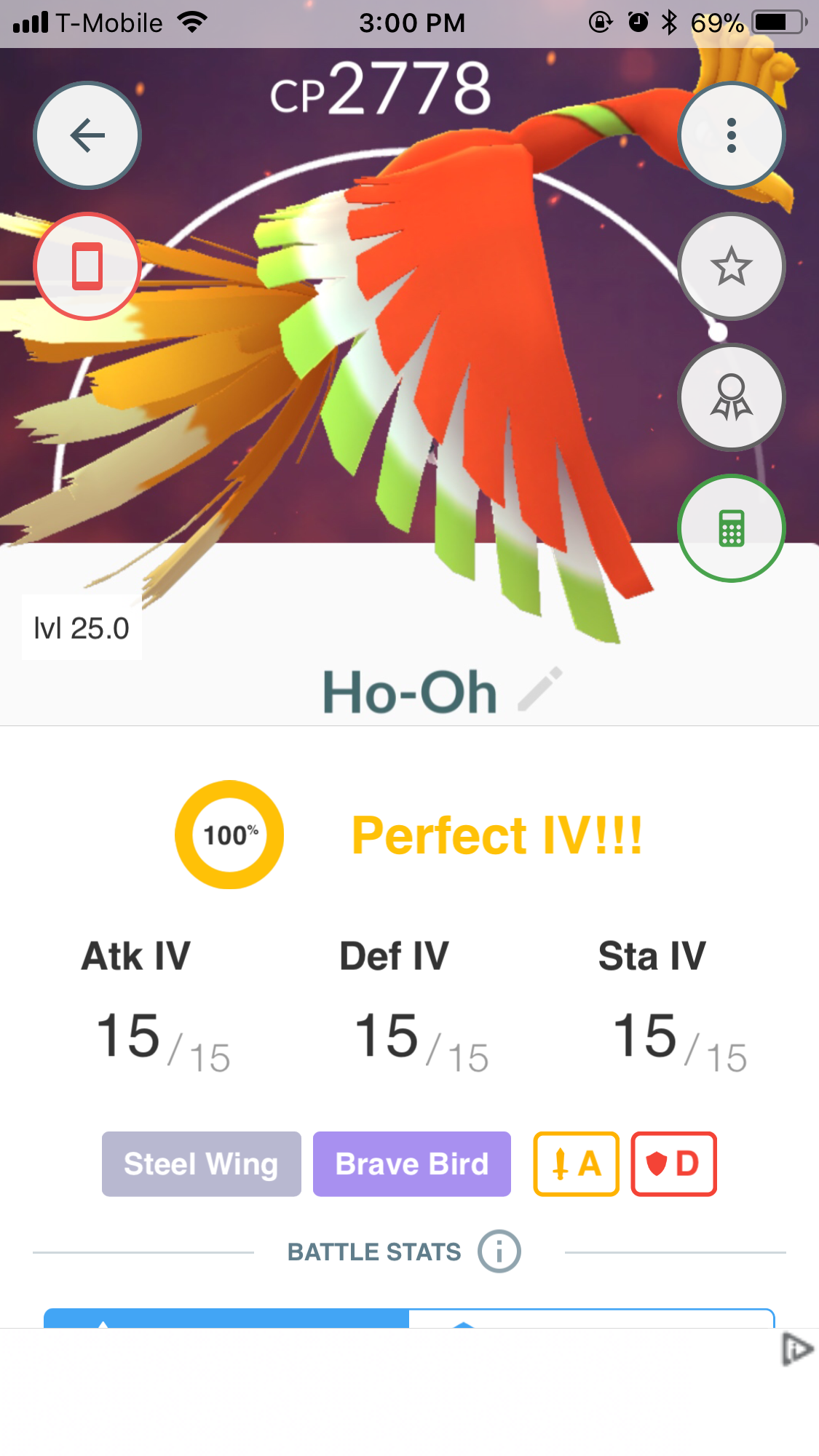Open Battle Stats info icon
The image size is (819, 1456).
(x=499, y=1252)
